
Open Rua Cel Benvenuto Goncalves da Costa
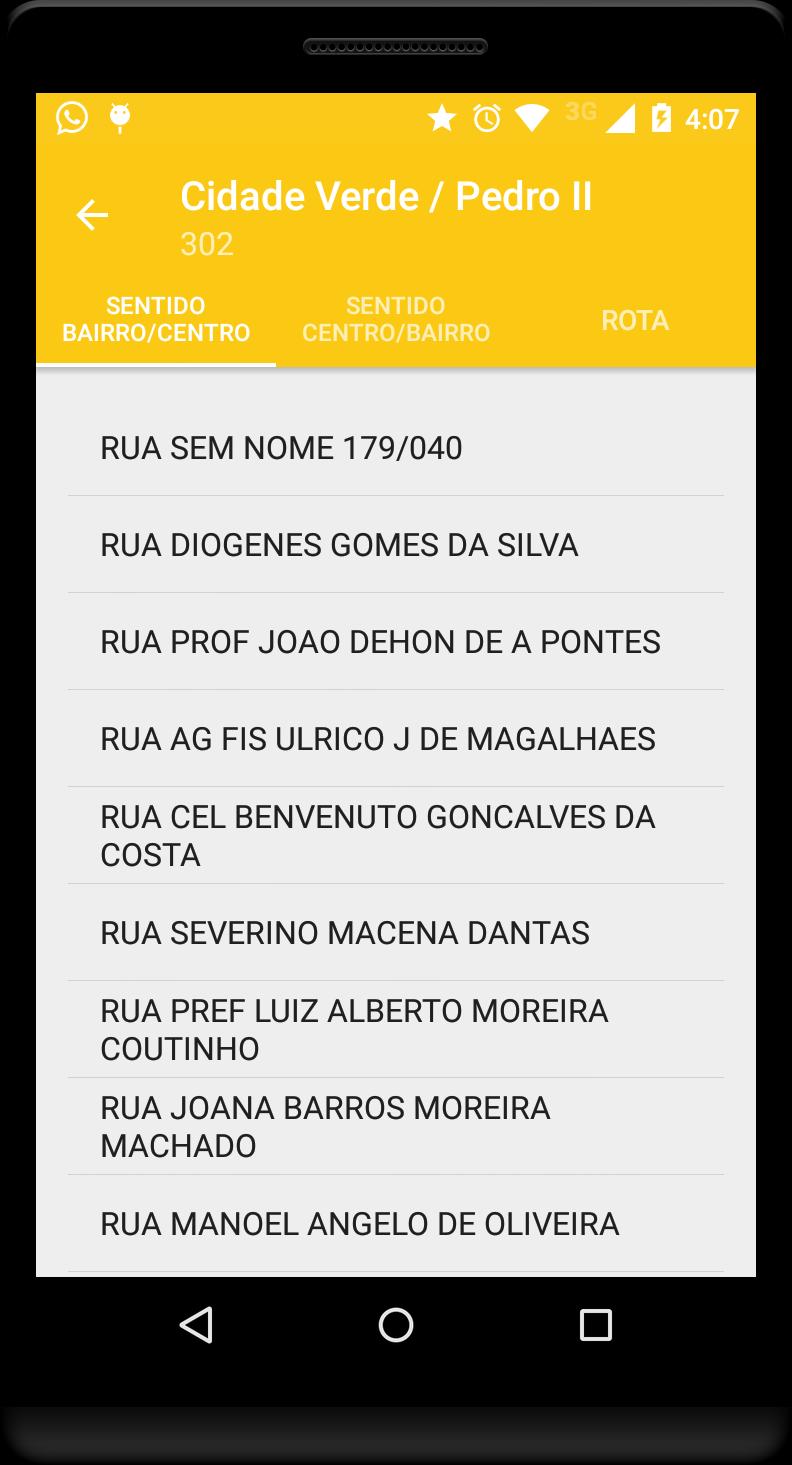pyautogui.click(x=396, y=836)
